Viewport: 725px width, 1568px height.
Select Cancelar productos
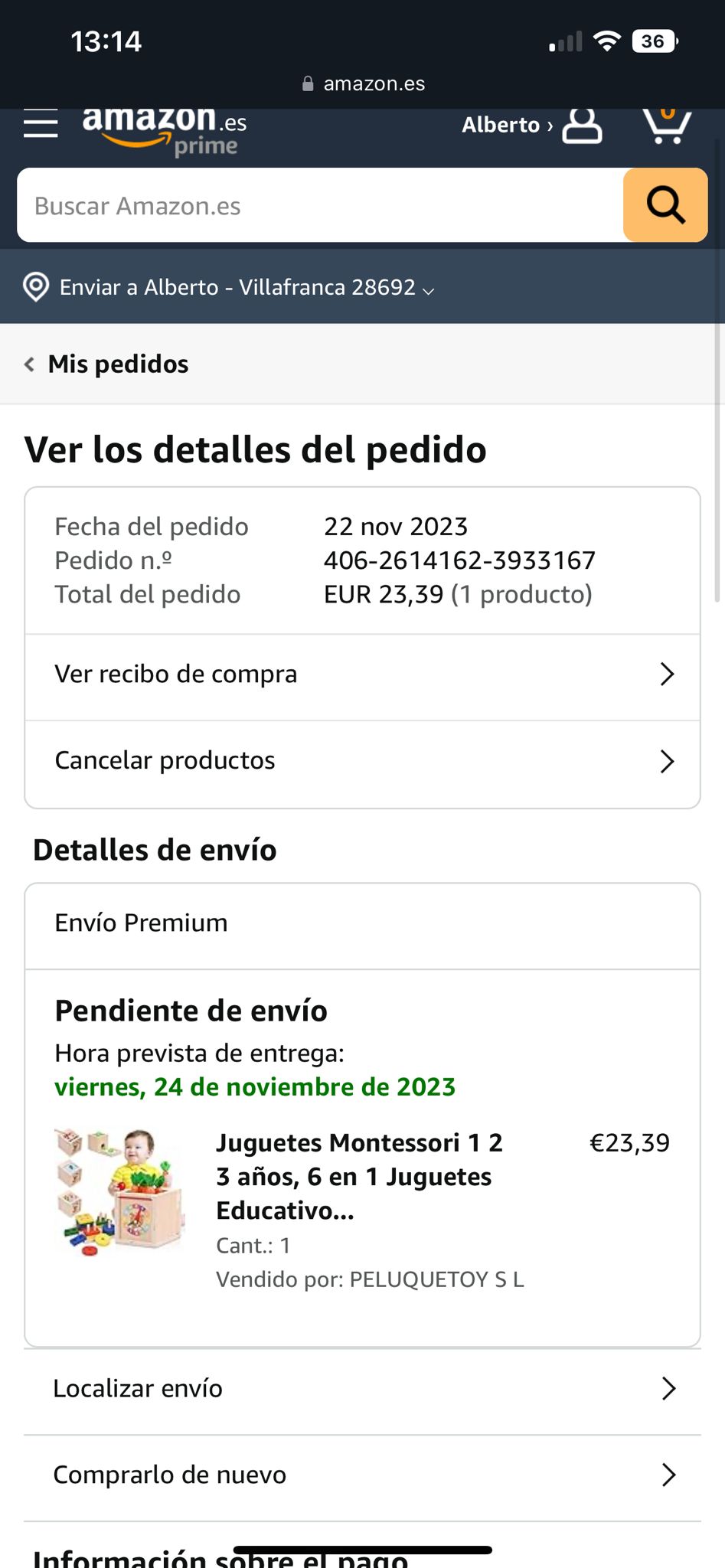coord(362,761)
